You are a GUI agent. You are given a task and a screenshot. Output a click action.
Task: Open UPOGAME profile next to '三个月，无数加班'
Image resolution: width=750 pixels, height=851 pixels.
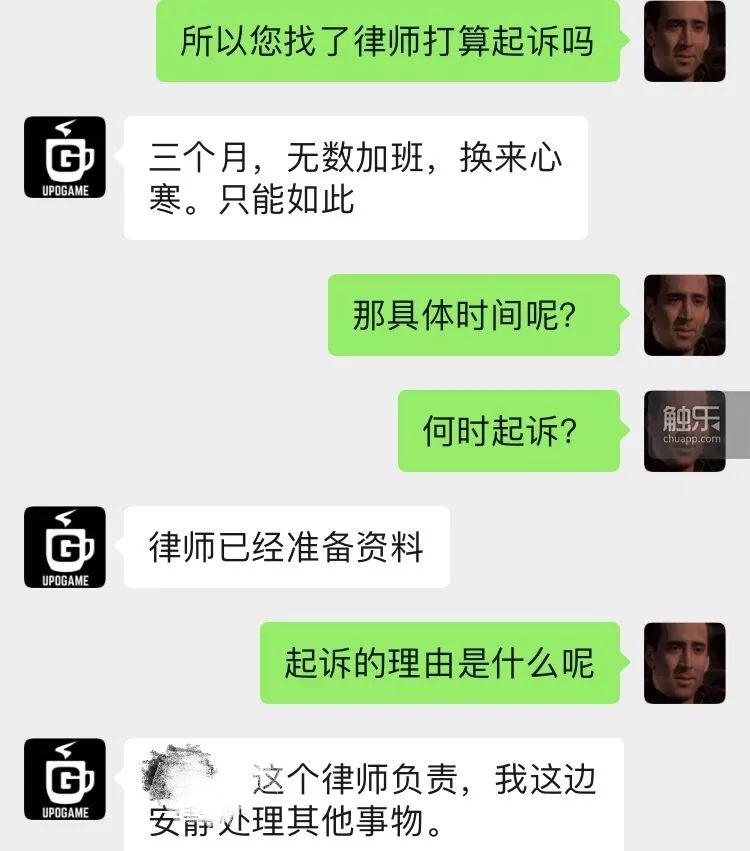65,157
